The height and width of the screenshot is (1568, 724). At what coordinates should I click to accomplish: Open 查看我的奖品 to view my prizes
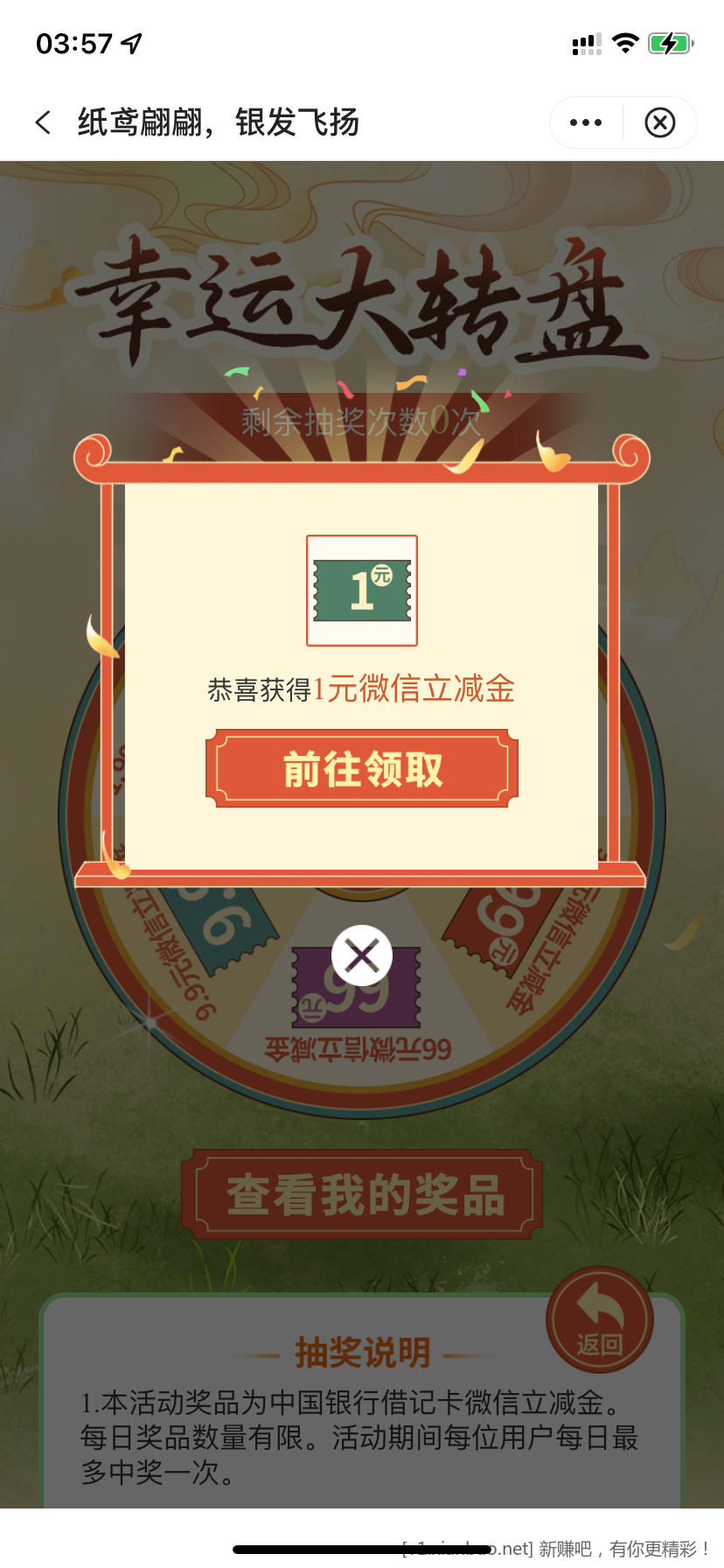(362, 1194)
